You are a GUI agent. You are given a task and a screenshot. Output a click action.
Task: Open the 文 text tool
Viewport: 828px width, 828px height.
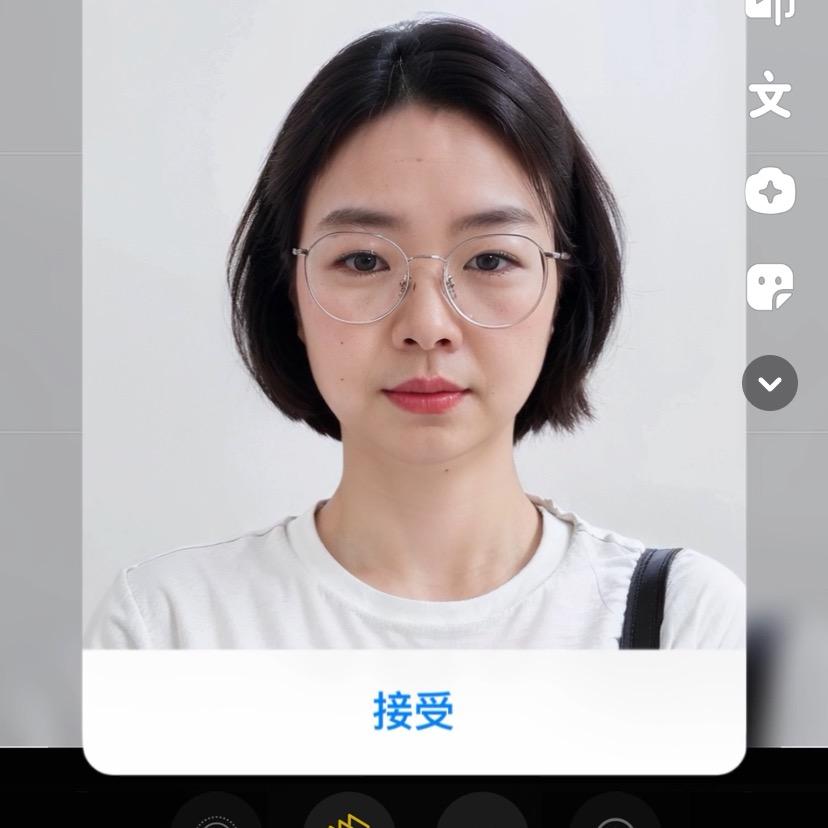[x=770, y=97]
